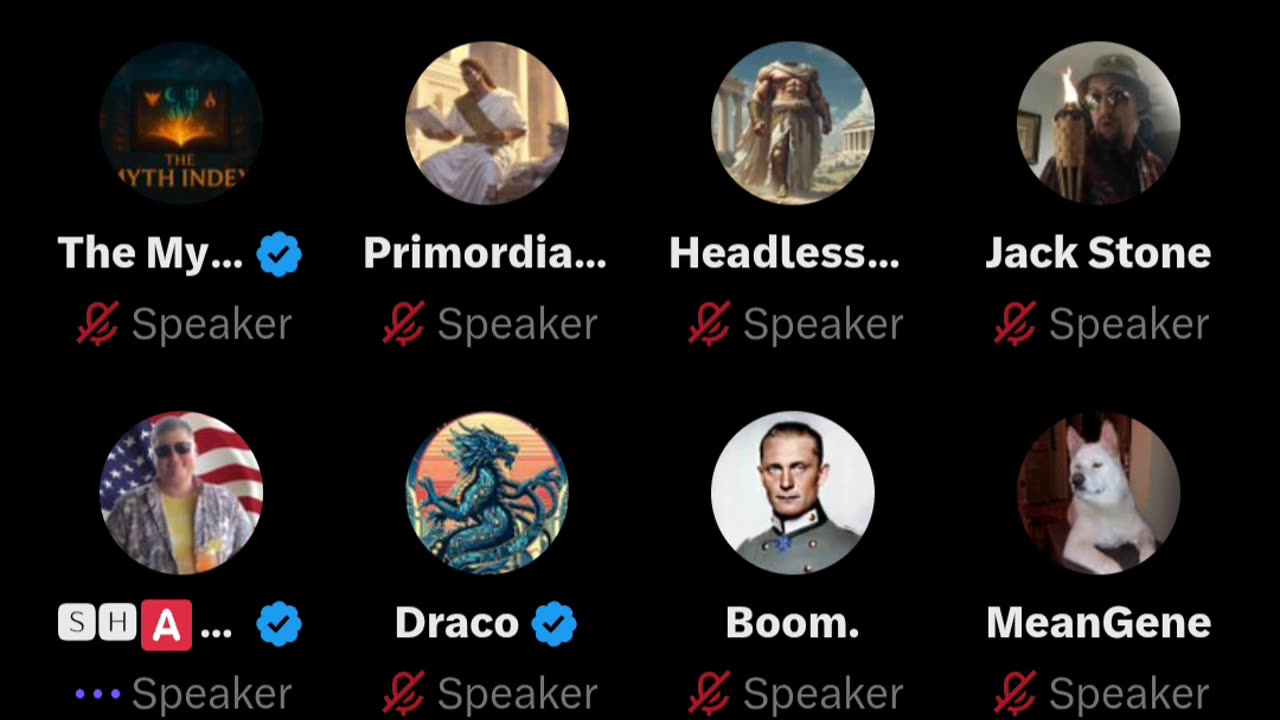Viewport: 1280px width, 720px height.
Task: Open The Myth Index speaker profile
Action: (x=181, y=123)
